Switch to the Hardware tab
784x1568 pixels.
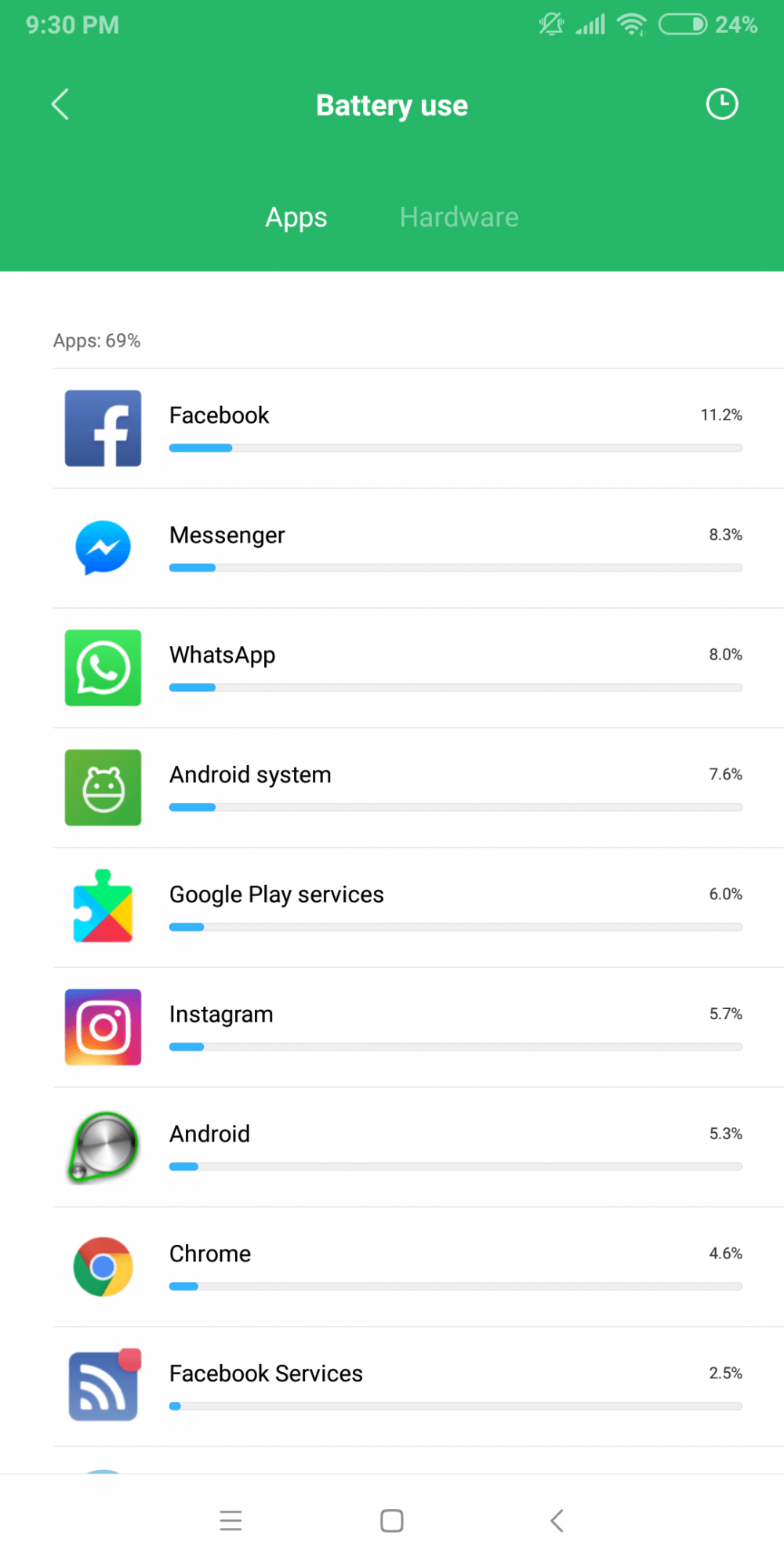tap(459, 217)
